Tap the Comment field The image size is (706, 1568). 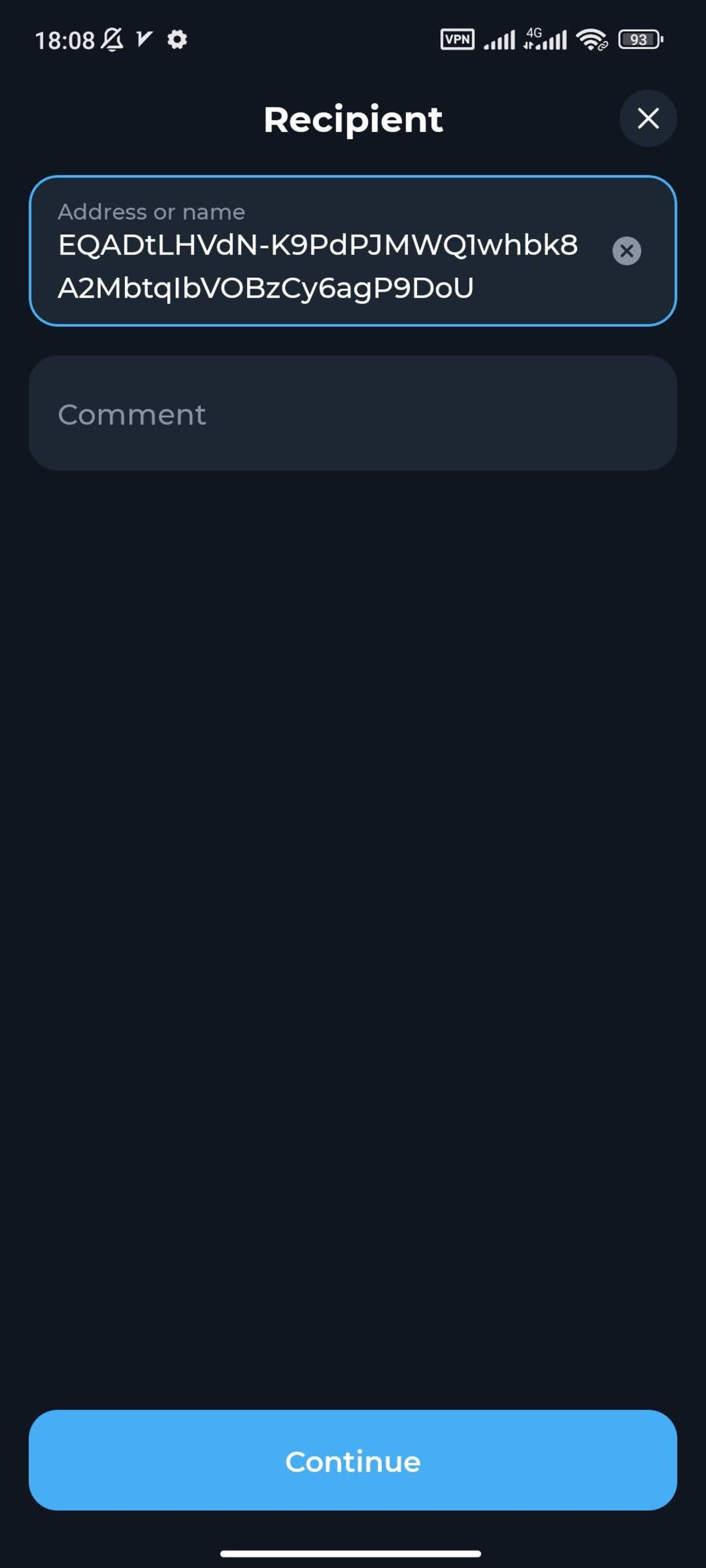tap(352, 413)
